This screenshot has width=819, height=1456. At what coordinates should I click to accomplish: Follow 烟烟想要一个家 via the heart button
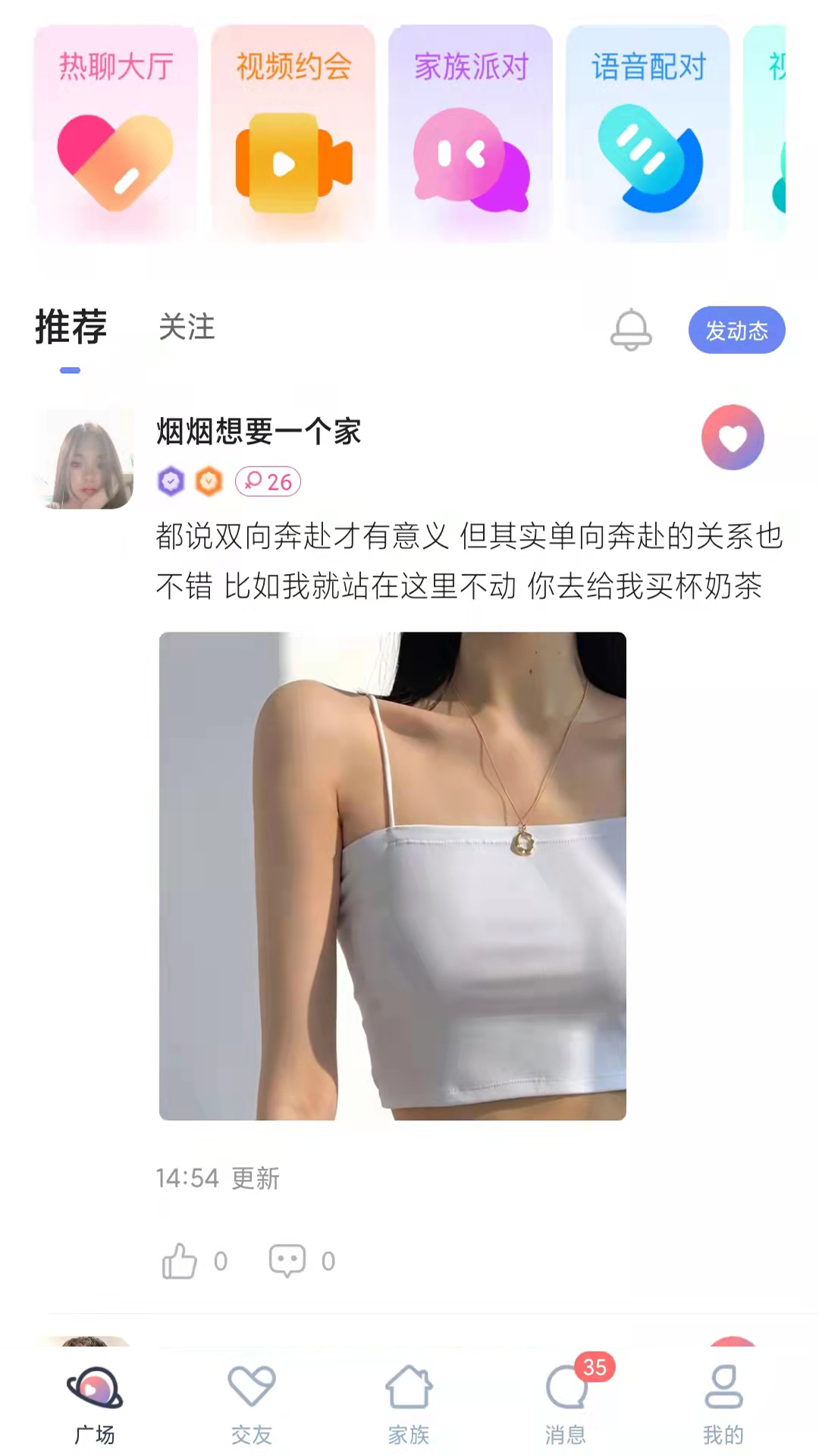[732, 438]
